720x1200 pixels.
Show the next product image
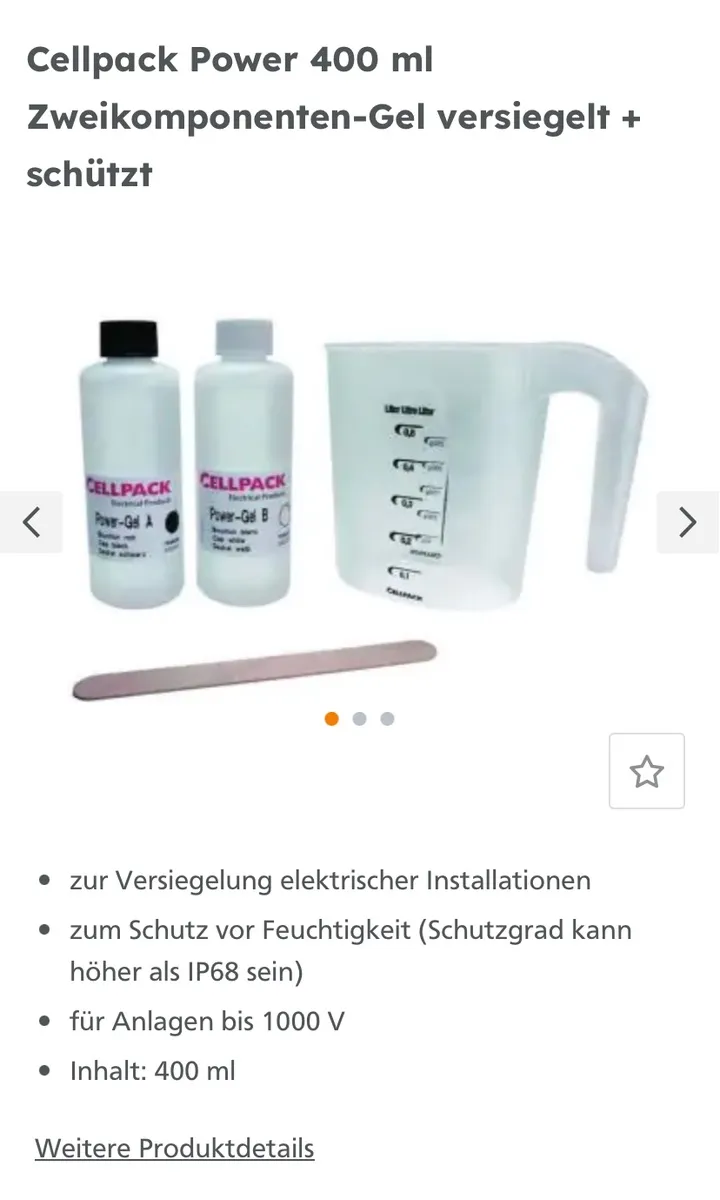pyautogui.click(x=687, y=521)
